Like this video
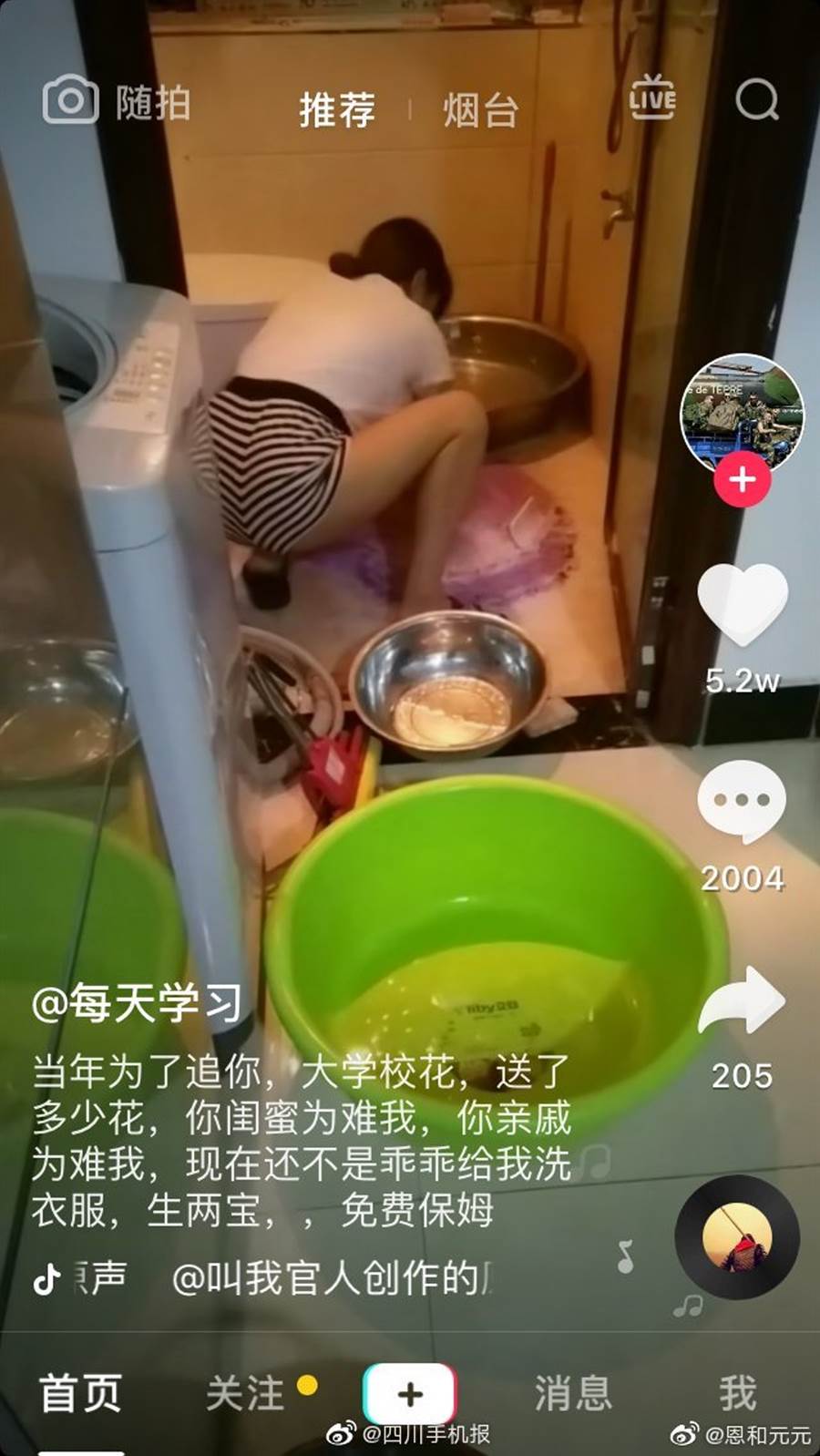Screen dimensions: 820x1456 [x=742, y=603]
